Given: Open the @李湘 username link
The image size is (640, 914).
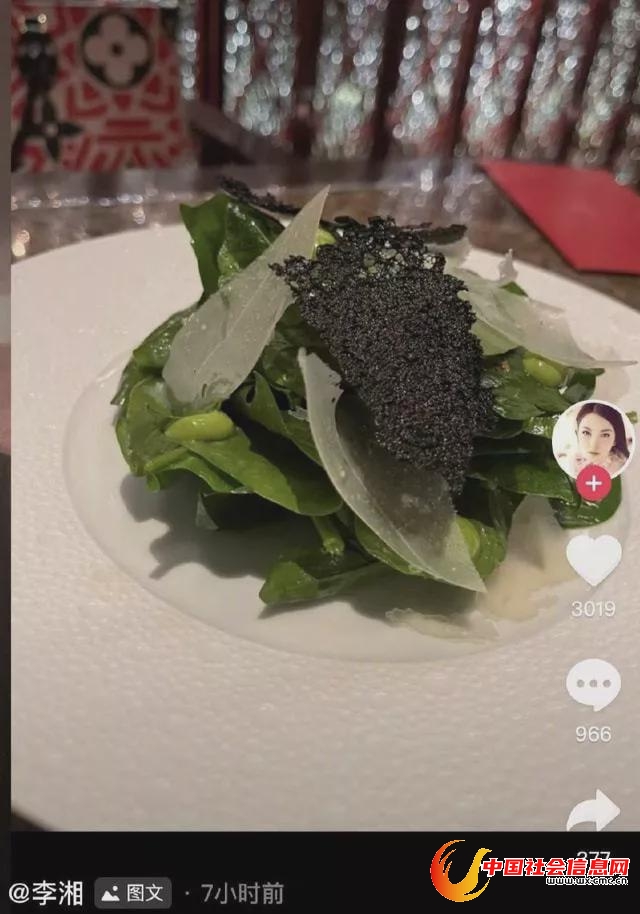Looking at the screenshot, I should pos(46,892).
